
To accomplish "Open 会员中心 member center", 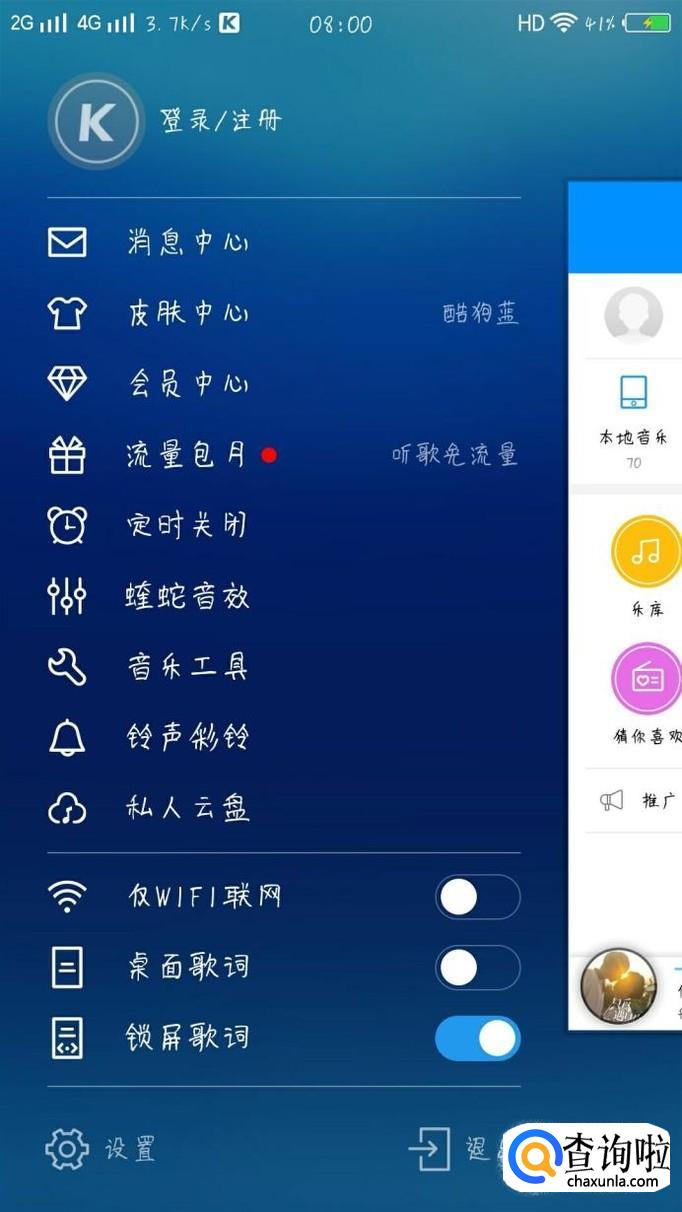I will (284, 384).
